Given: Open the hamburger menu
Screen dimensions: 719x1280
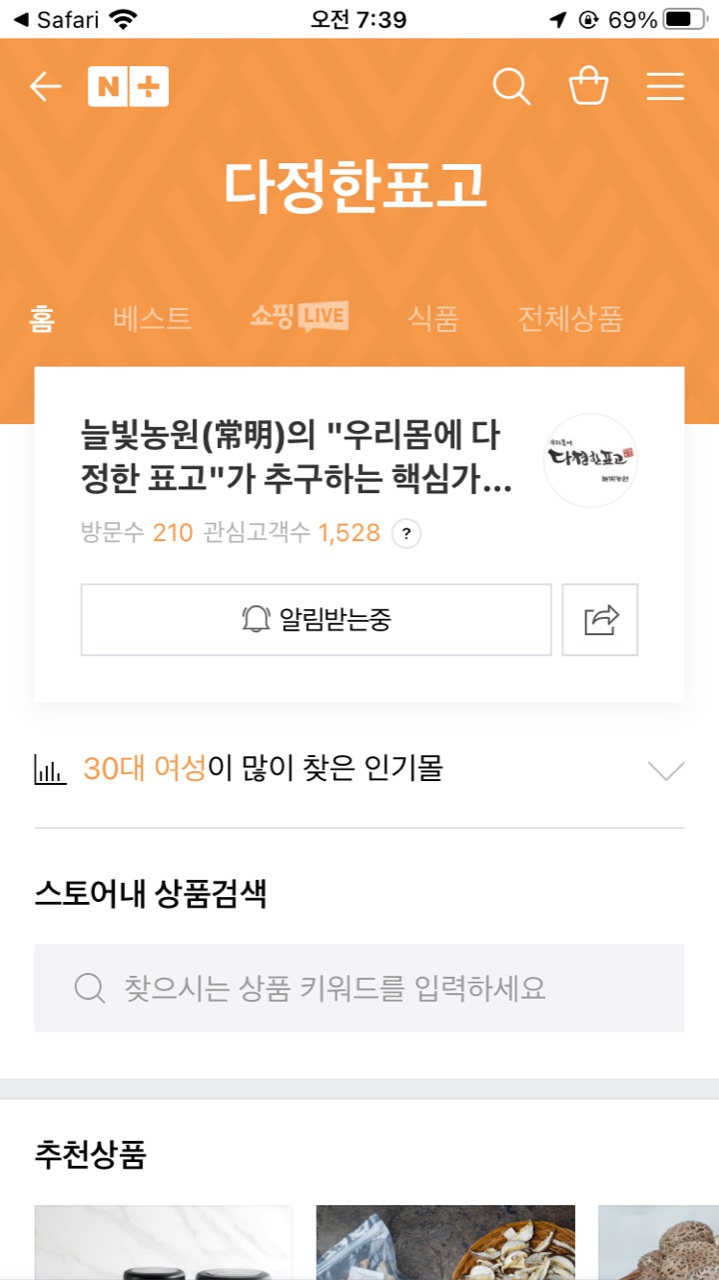Looking at the screenshot, I should tap(665, 87).
